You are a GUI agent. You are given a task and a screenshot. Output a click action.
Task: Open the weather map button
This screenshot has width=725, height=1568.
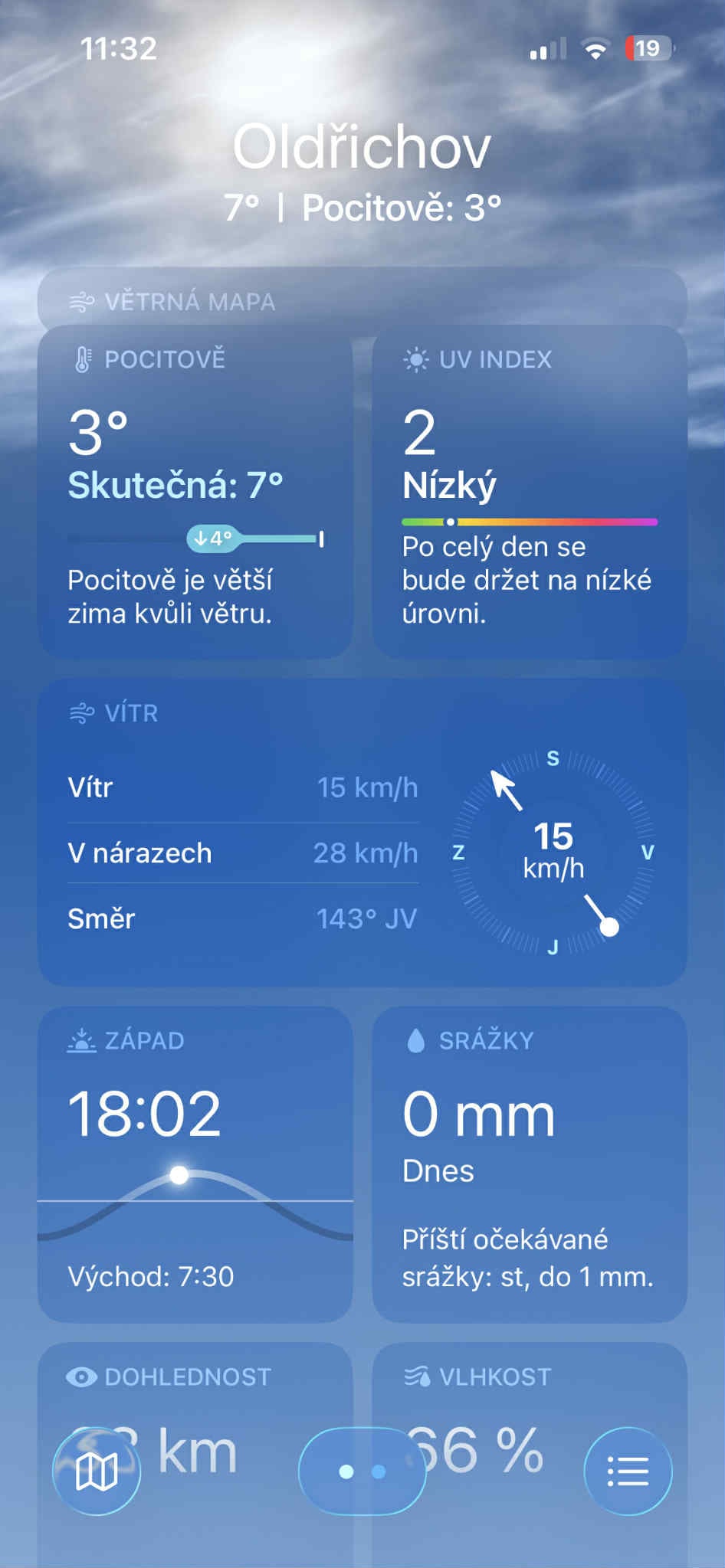(97, 1471)
